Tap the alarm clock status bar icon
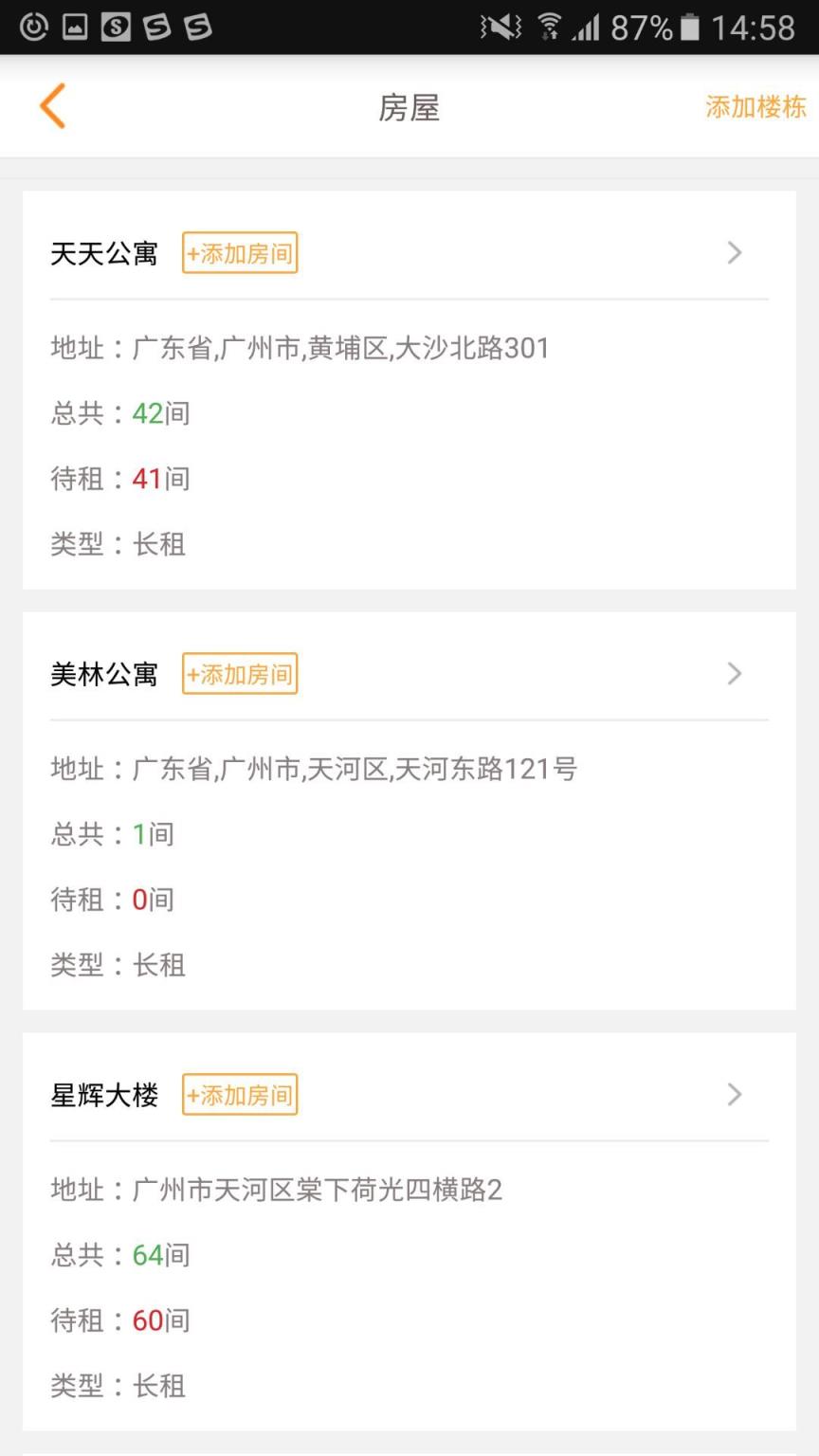This screenshot has height=1456, width=819. click(33, 25)
